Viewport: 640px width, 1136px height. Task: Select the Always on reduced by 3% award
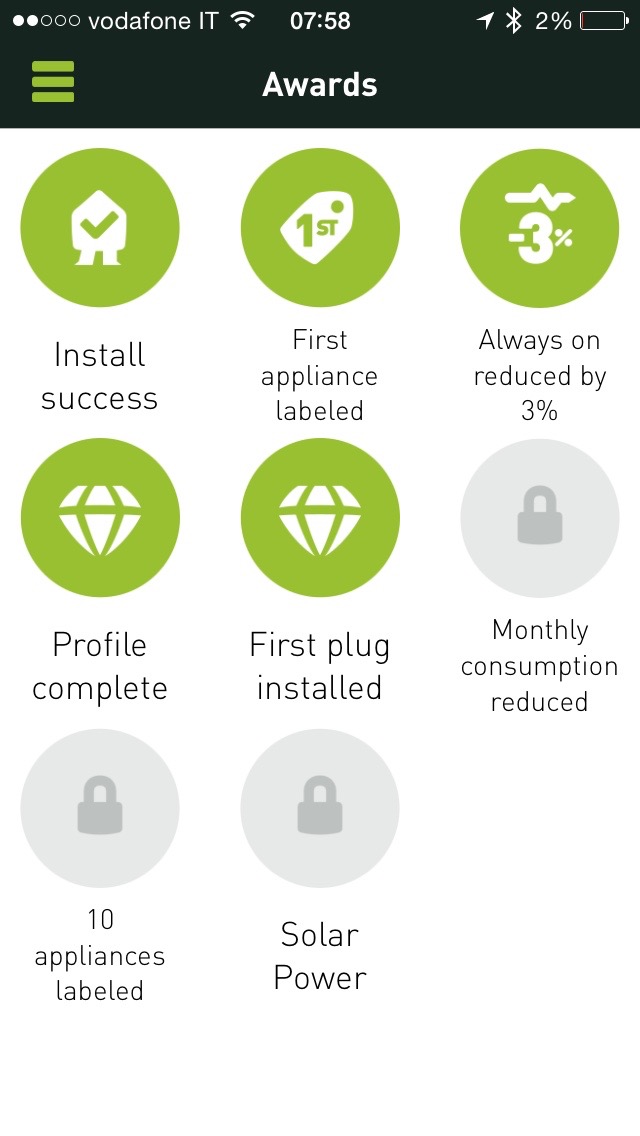click(x=539, y=228)
